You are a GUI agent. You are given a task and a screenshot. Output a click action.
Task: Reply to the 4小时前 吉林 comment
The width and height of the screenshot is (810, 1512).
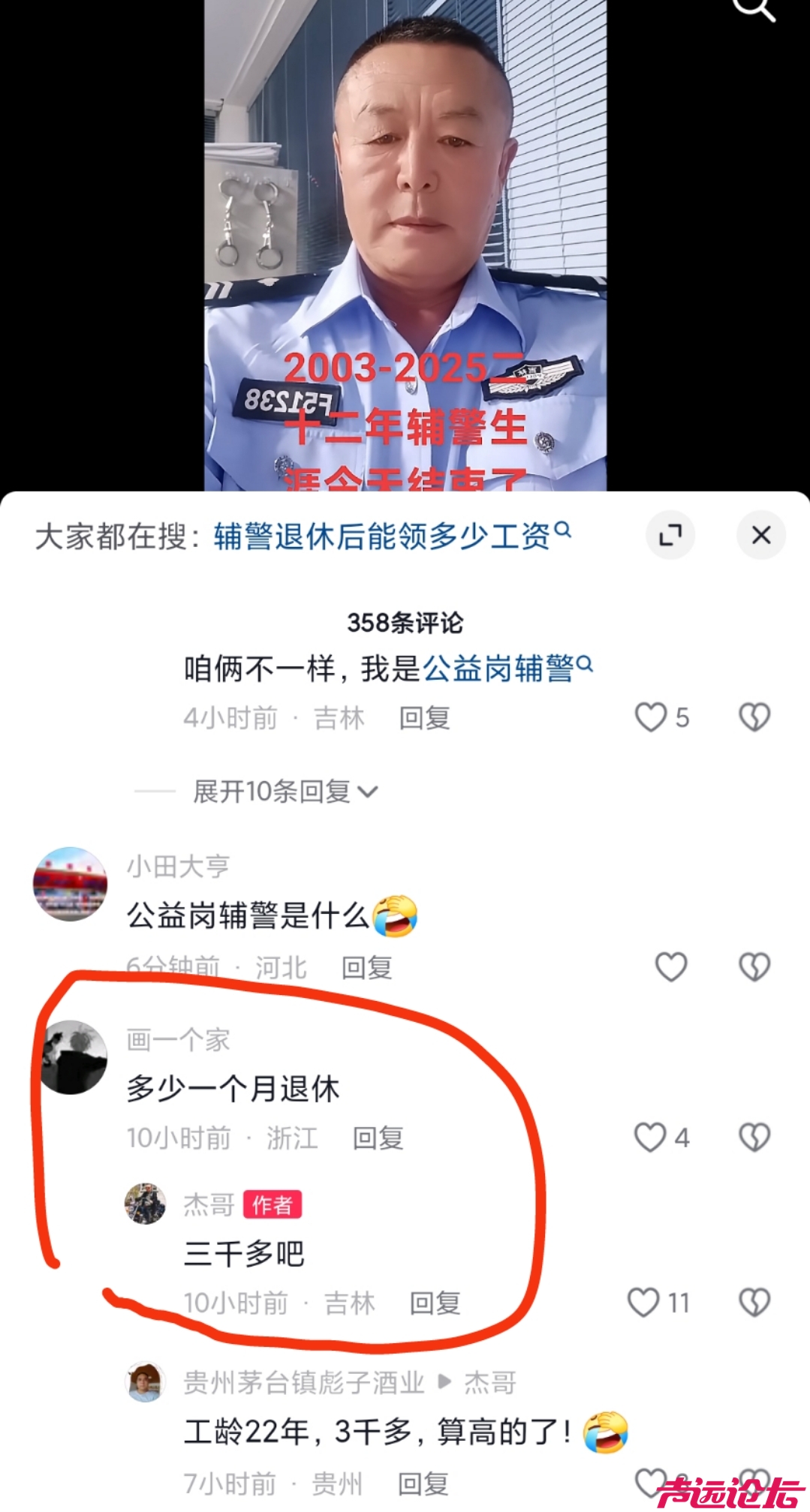pyautogui.click(x=424, y=718)
